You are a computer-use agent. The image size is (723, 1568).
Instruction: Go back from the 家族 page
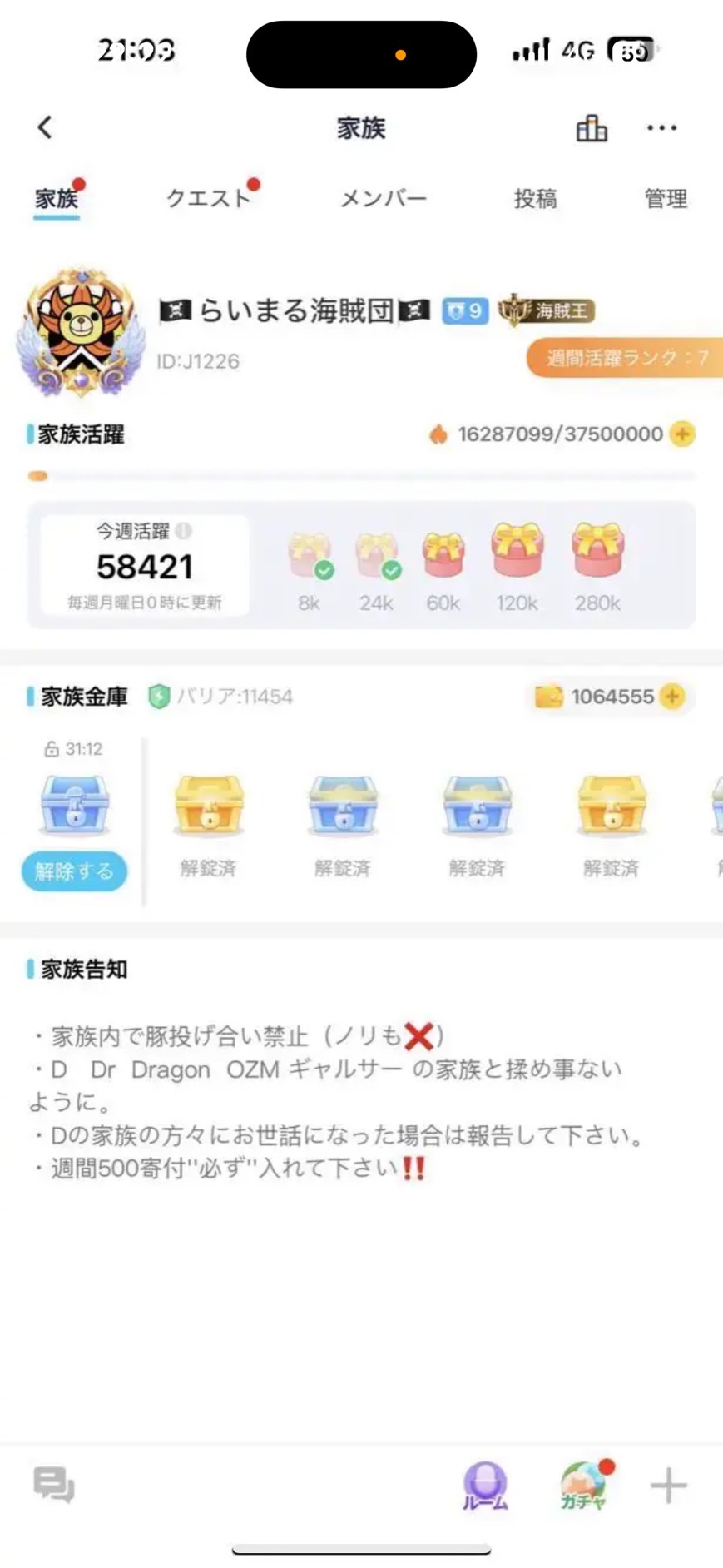pyautogui.click(x=45, y=127)
